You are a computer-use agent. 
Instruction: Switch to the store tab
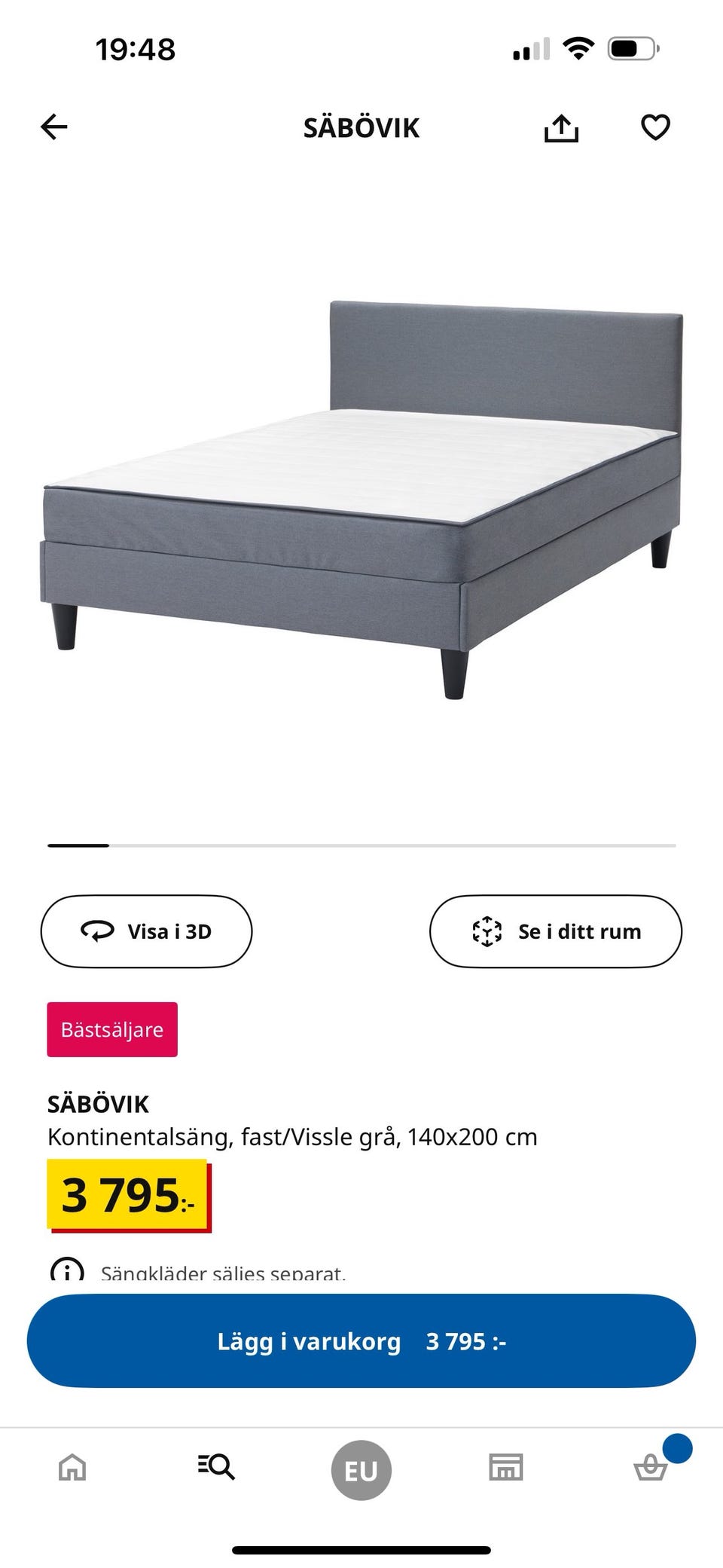pyautogui.click(x=506, y=1467)
